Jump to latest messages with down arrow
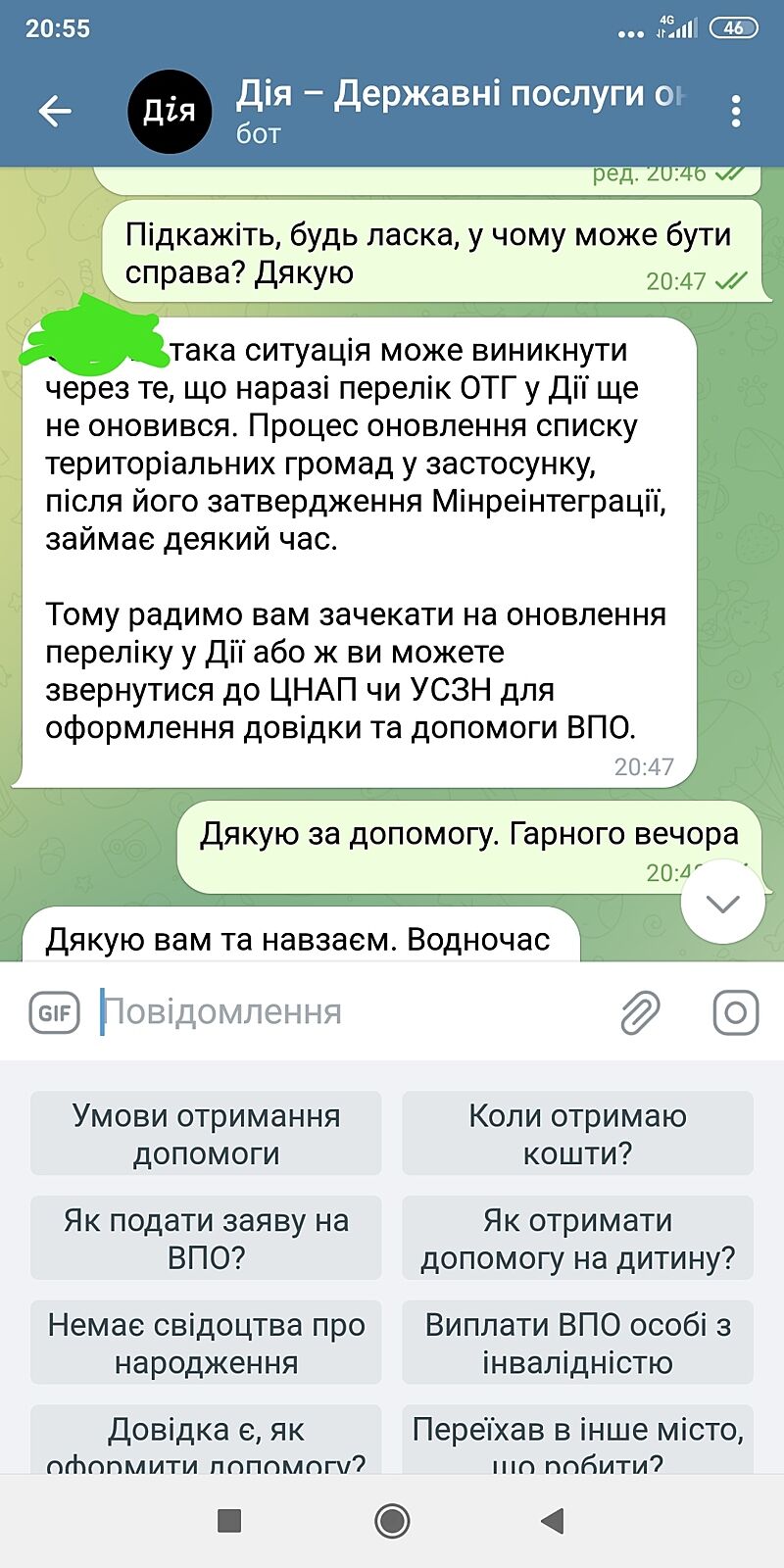 pyautogui.click(x=722, y=903)
